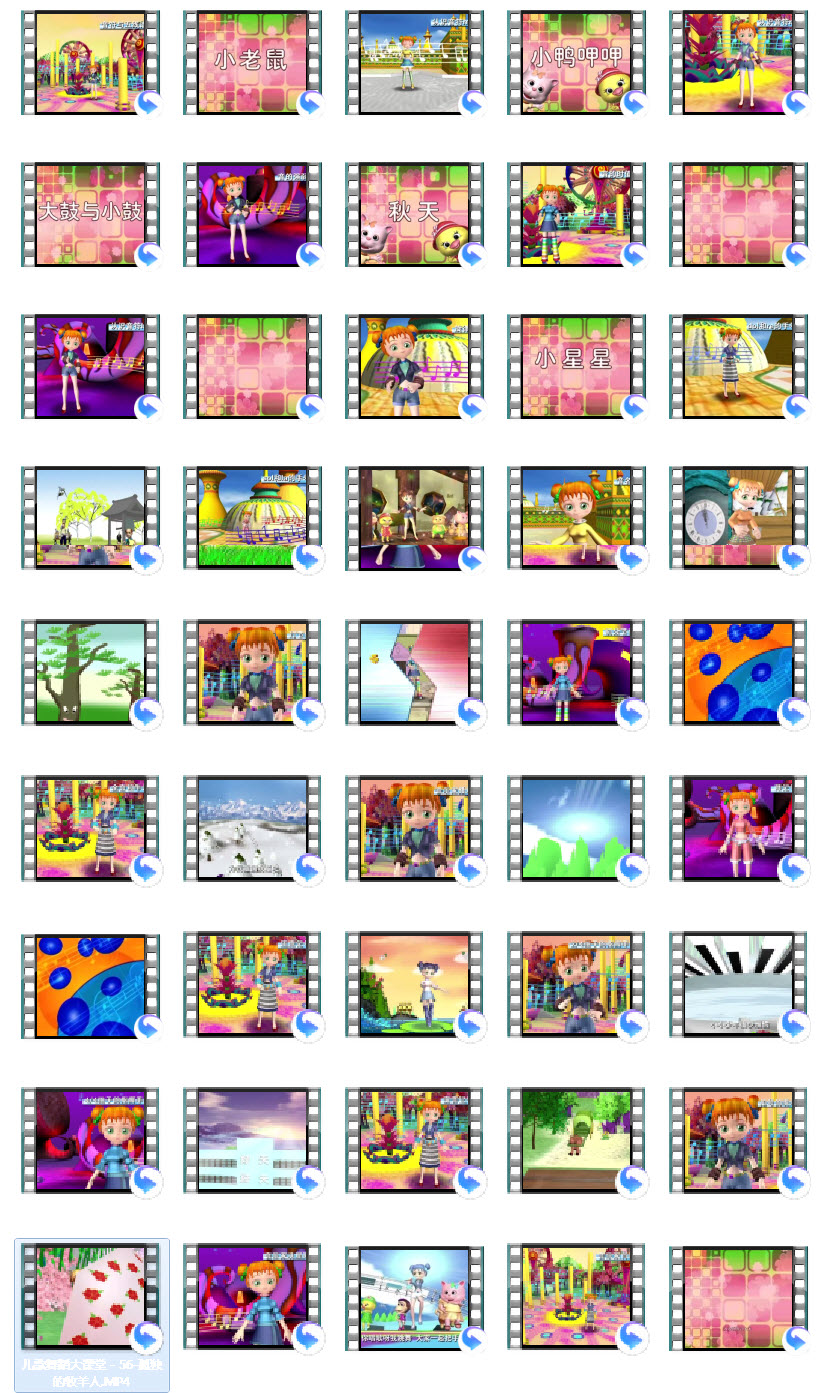Open the video titled 小老鼠
The height and width of the screenshot is (1393, 826).
[252, 62]
